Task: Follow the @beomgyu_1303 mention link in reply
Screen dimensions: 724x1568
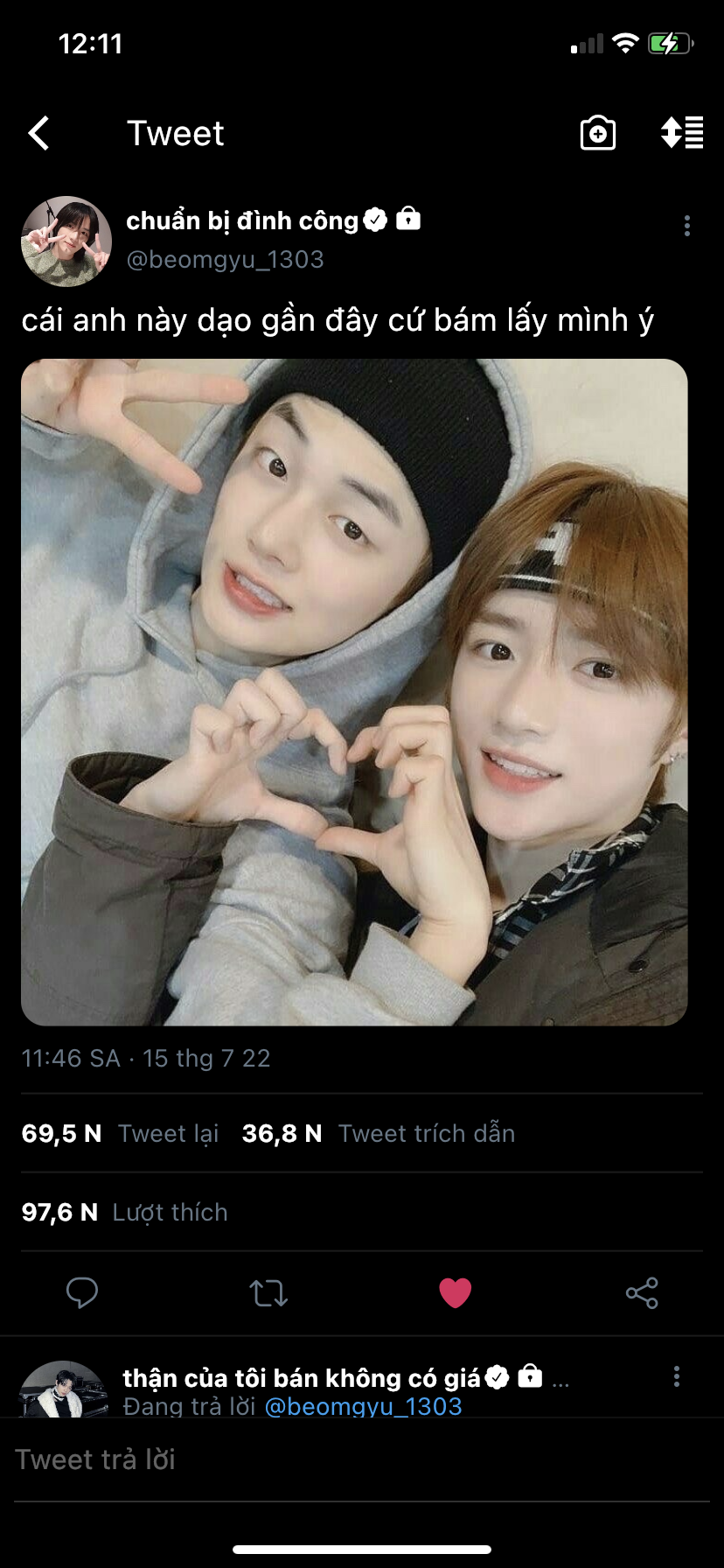Action: pos(363,1406)
